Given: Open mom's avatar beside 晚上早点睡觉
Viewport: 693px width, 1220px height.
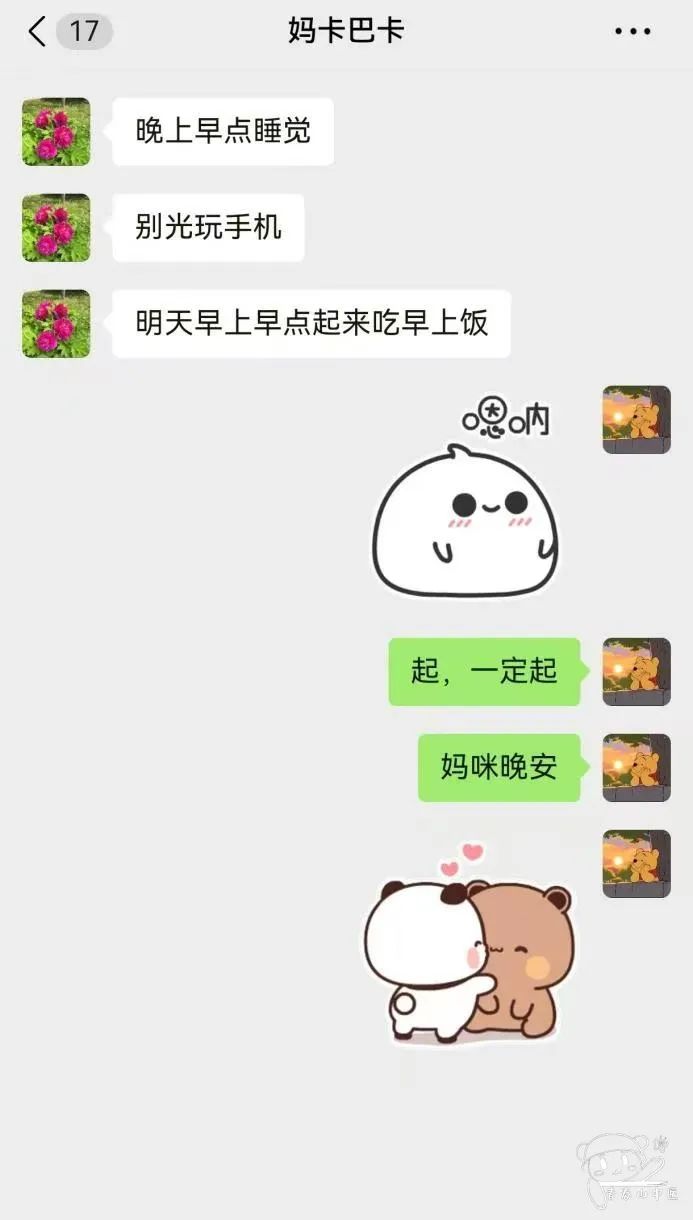Looking at the screenshot, I should 56,131.
